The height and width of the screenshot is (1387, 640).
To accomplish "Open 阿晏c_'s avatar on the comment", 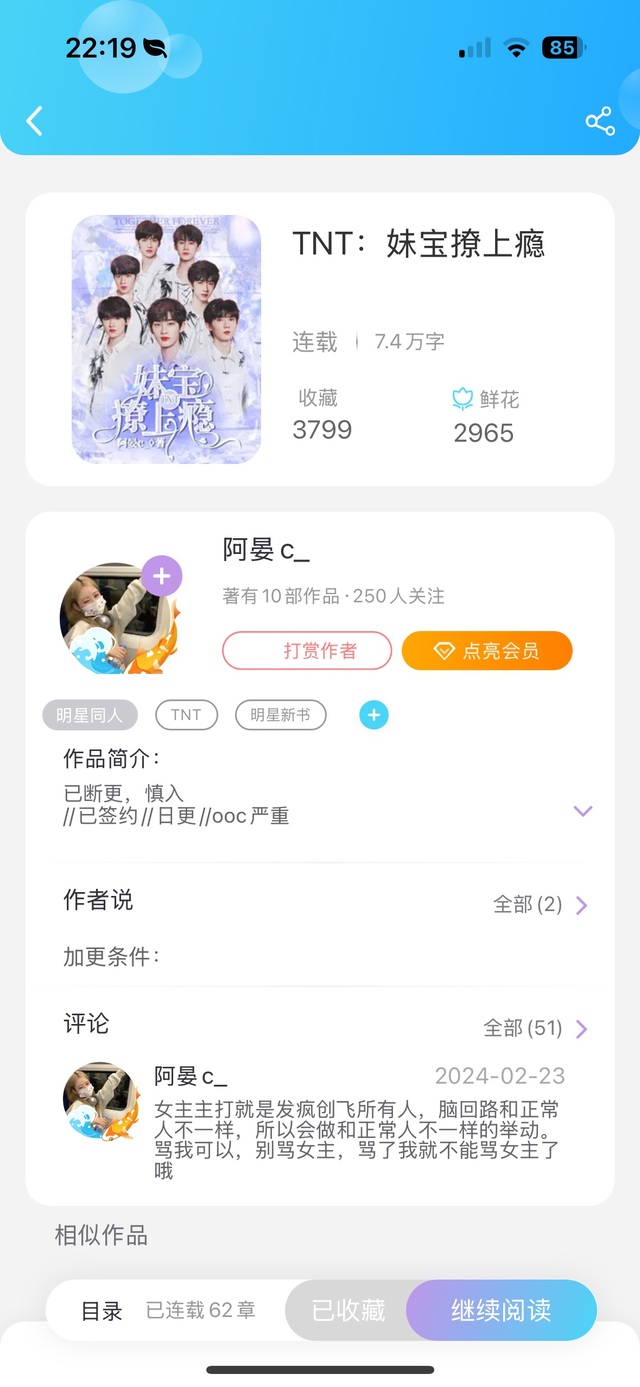I will pyautogui.click(x=101, y=1100).
